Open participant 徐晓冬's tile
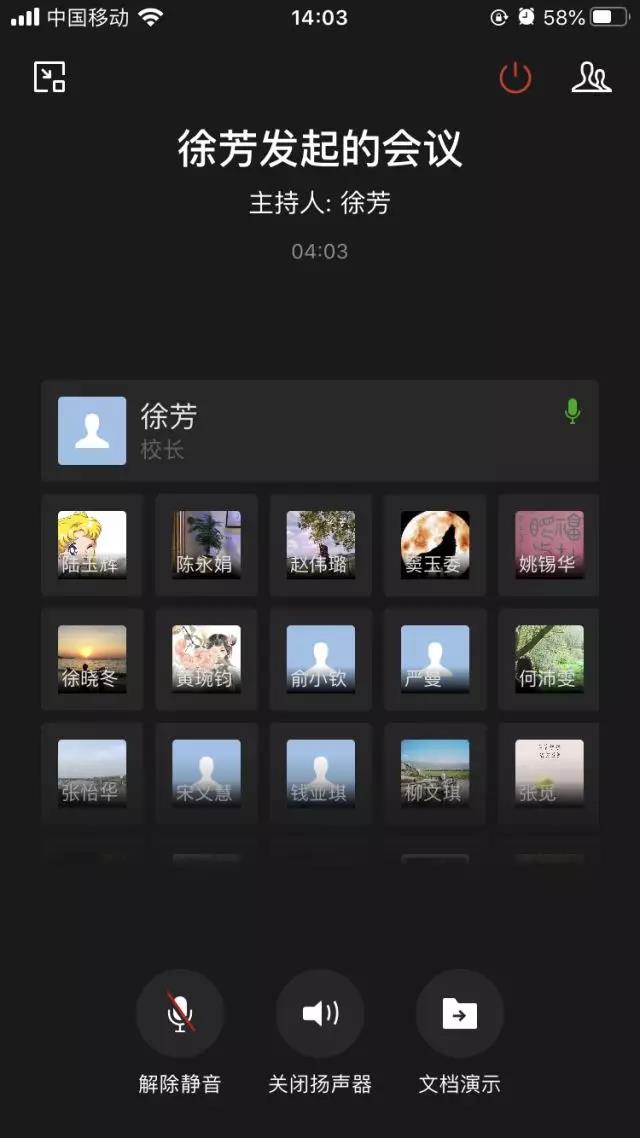The width and height of the screenshot is (640, 1138). coord(92,659)
